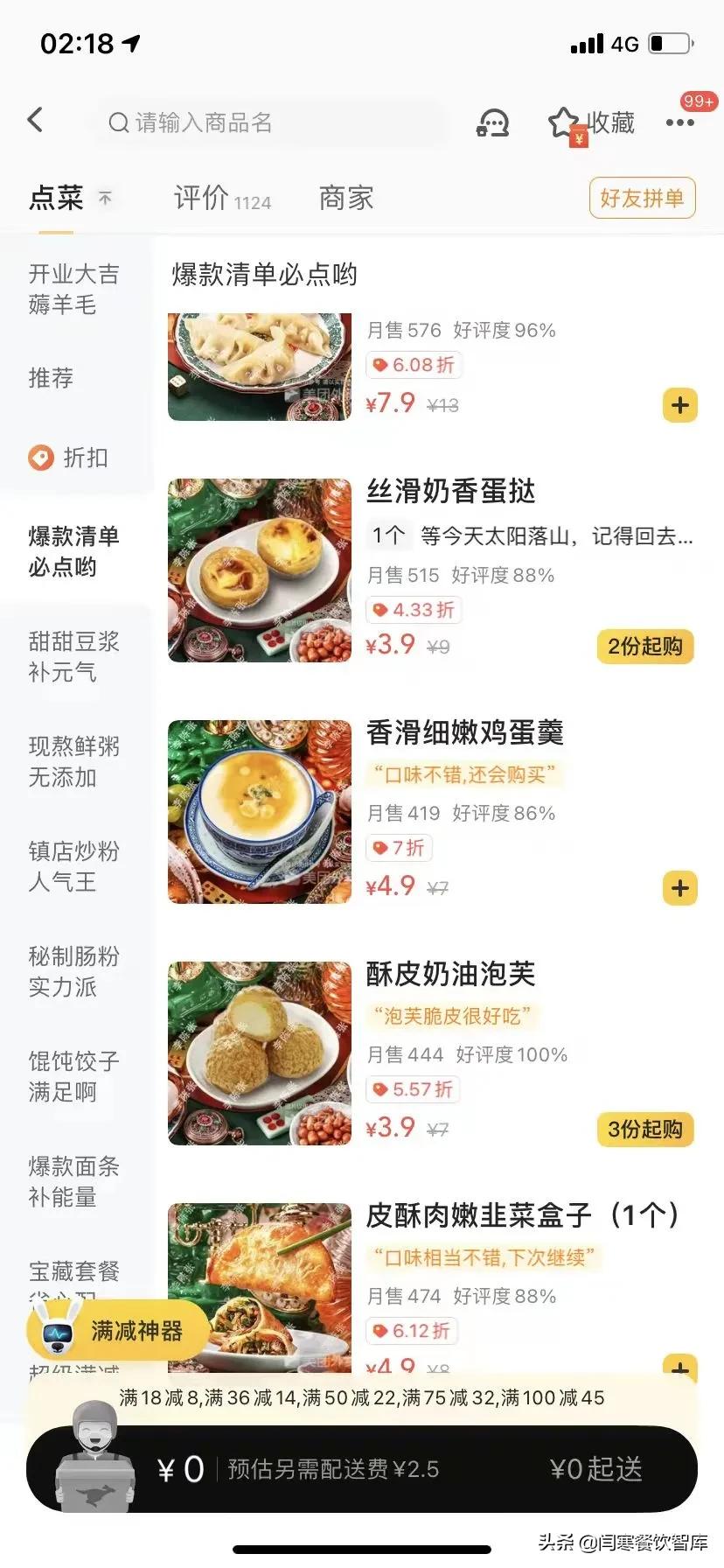Tap the 香滑细嫩鸡蛋羹 dish thumbnail
The height and width of the screenshot is (1568, 724).
pos(259,812)
